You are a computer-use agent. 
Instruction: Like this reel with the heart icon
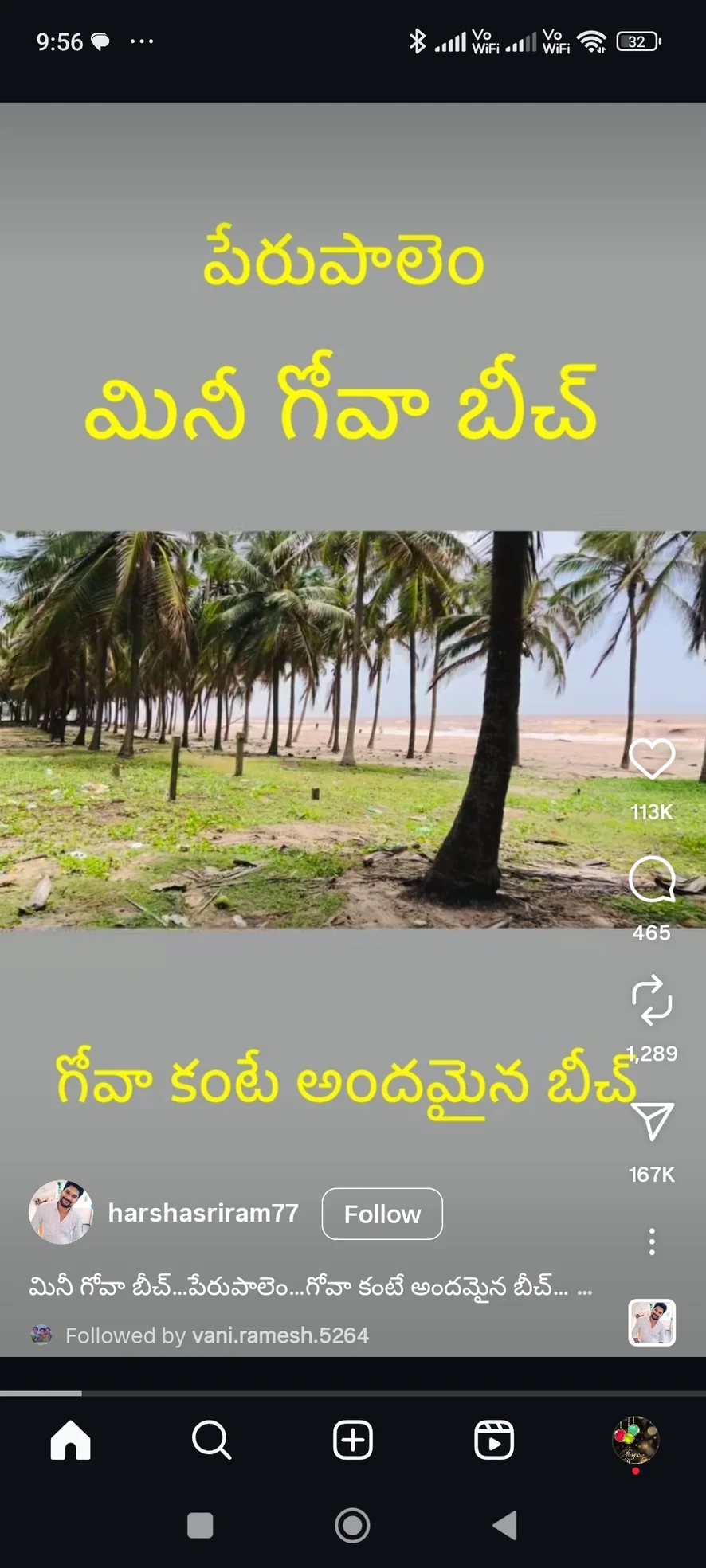click(x=651, y=759)
